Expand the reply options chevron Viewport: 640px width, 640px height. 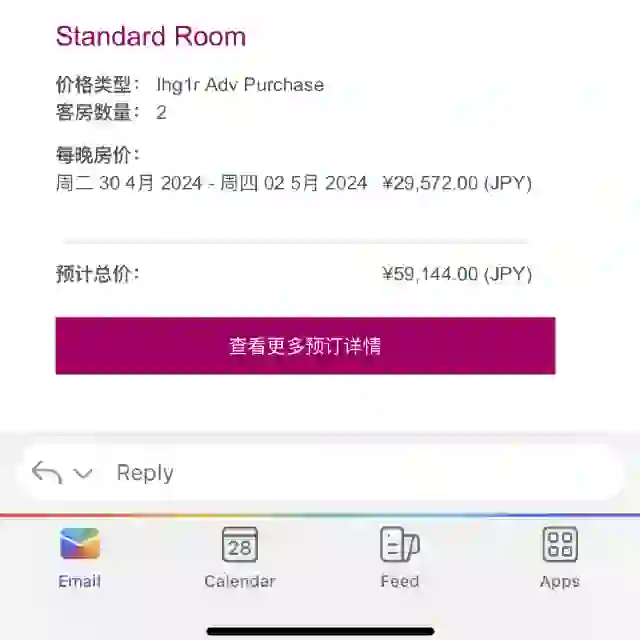coord(84,474)
